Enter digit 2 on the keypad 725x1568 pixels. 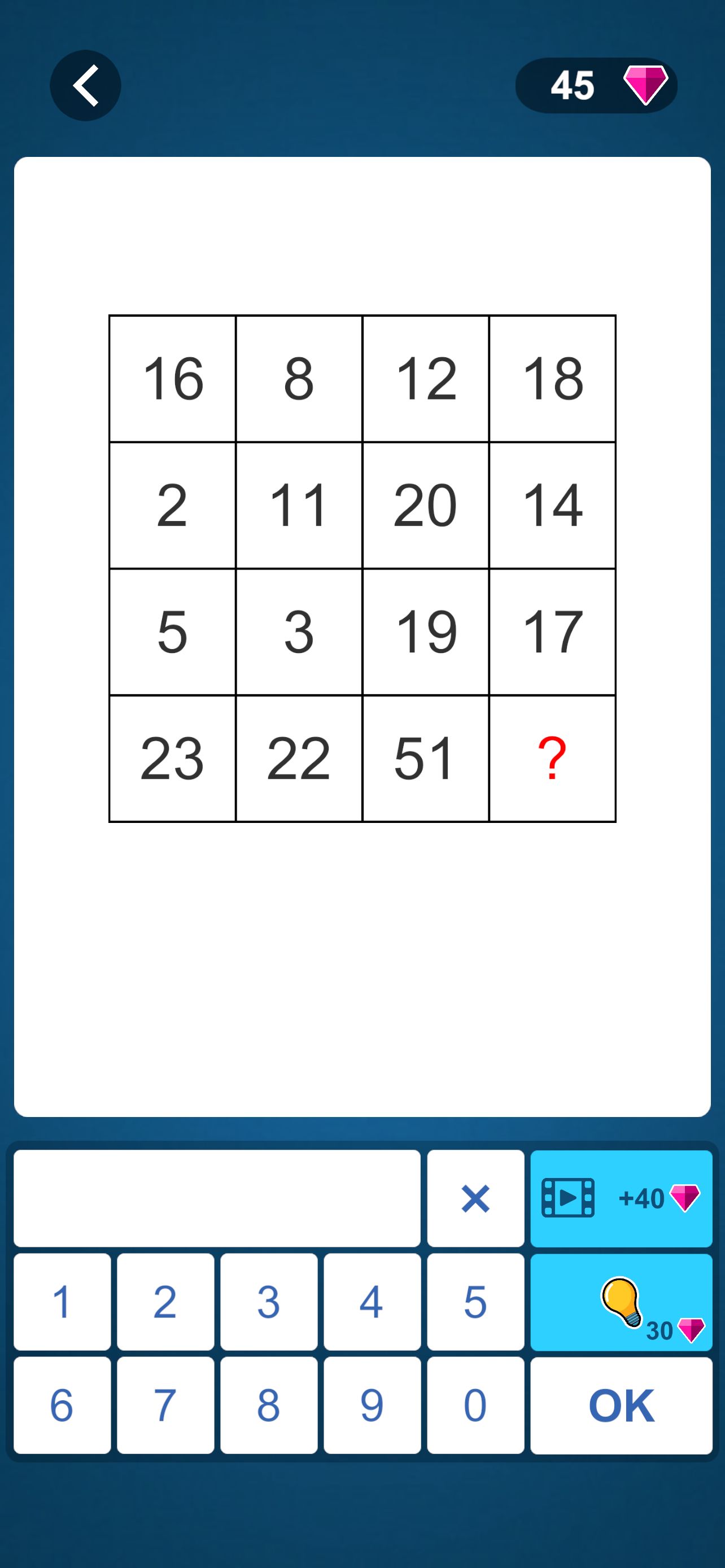click(x=165, y=1302)
